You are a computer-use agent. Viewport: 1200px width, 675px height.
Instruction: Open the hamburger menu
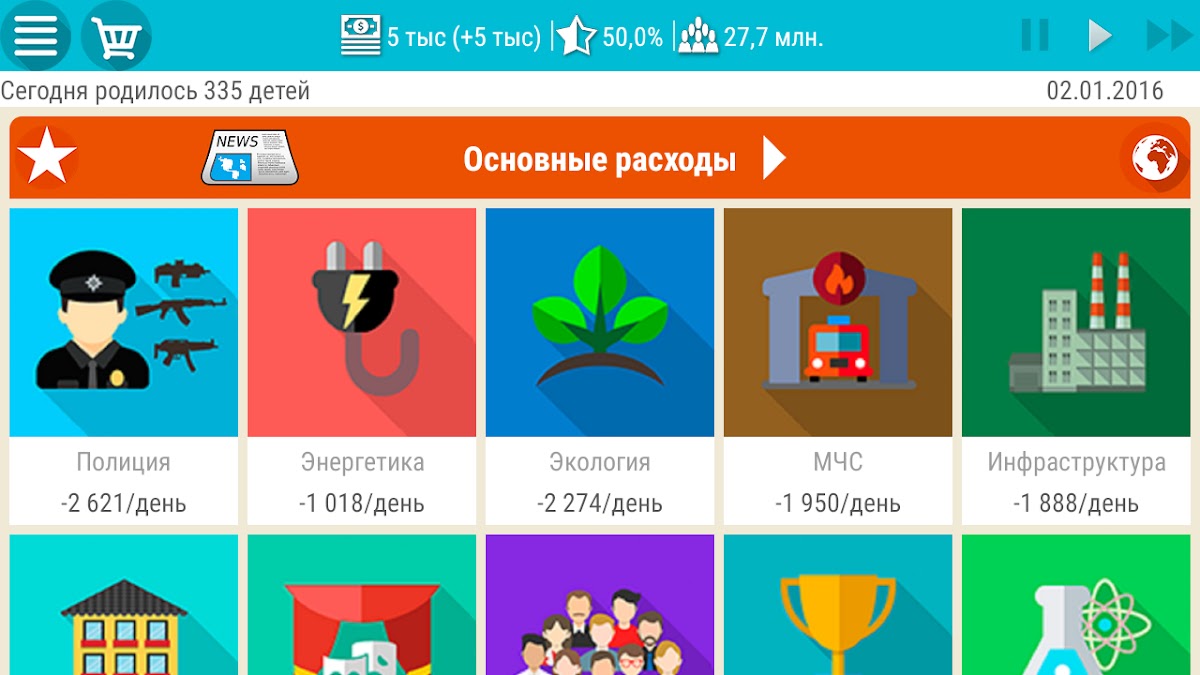click(x=36, y=37)
